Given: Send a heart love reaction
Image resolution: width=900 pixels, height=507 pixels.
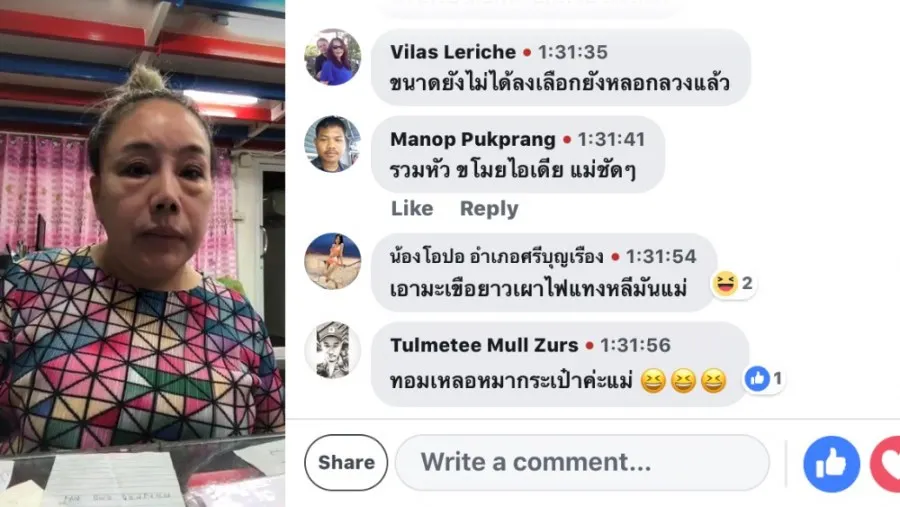Looking at the screenshot, I should 886,463.
